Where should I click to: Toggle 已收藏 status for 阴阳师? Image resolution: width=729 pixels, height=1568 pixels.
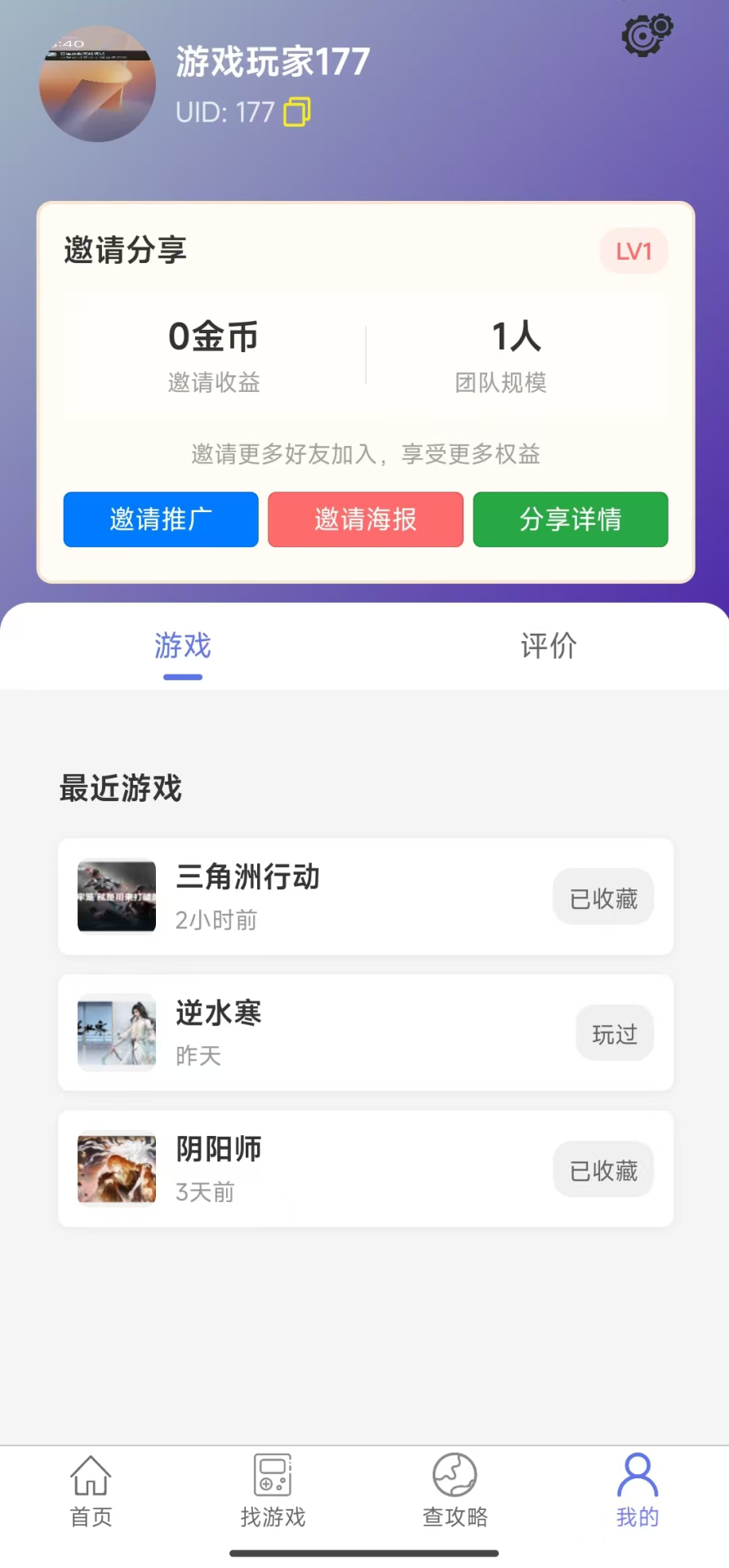[602, 1169]
